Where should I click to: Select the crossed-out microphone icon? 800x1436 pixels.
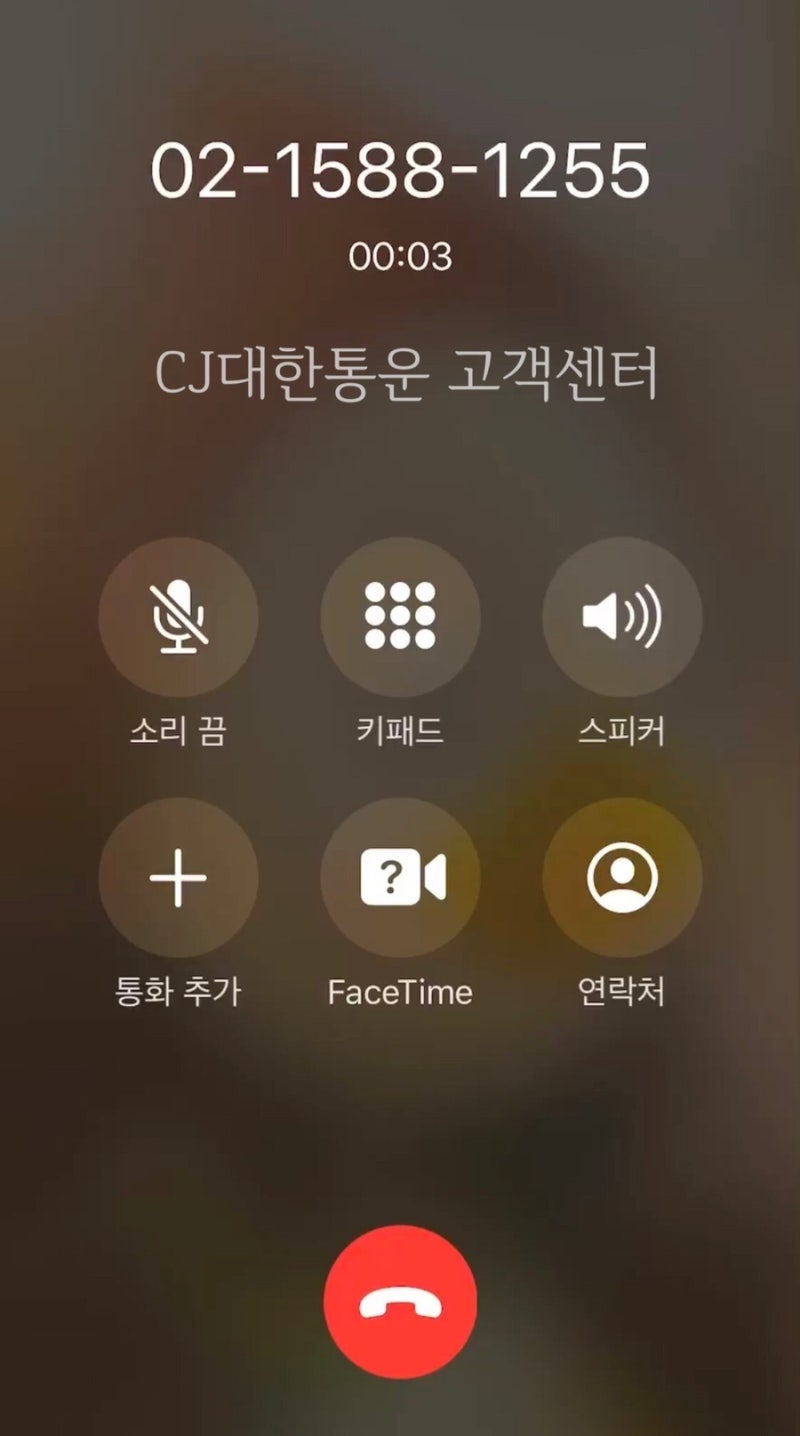pos(178,618)
